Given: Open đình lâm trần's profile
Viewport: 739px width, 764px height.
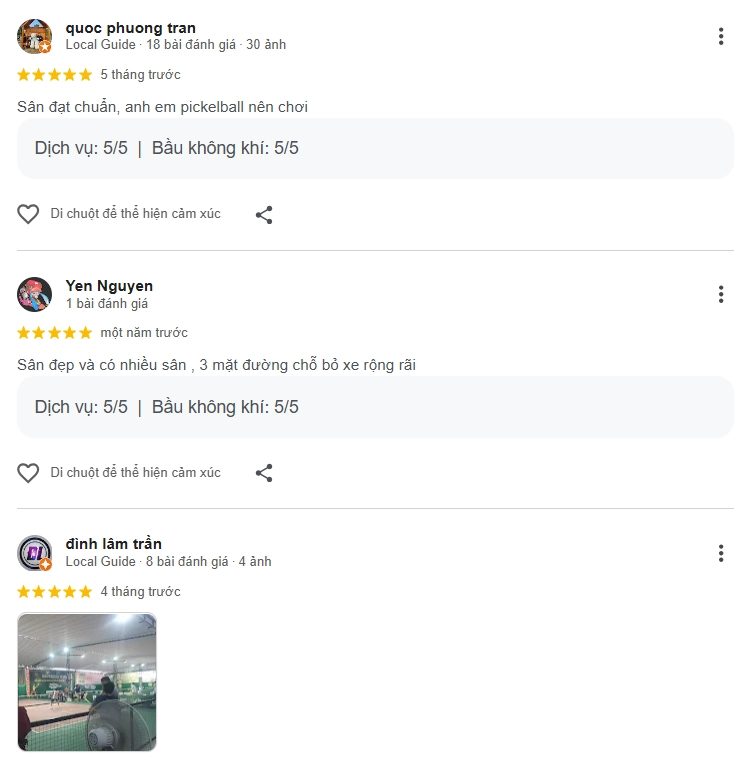Looking at the screenshot, I should pyautogui.click(x=113, y=544).
